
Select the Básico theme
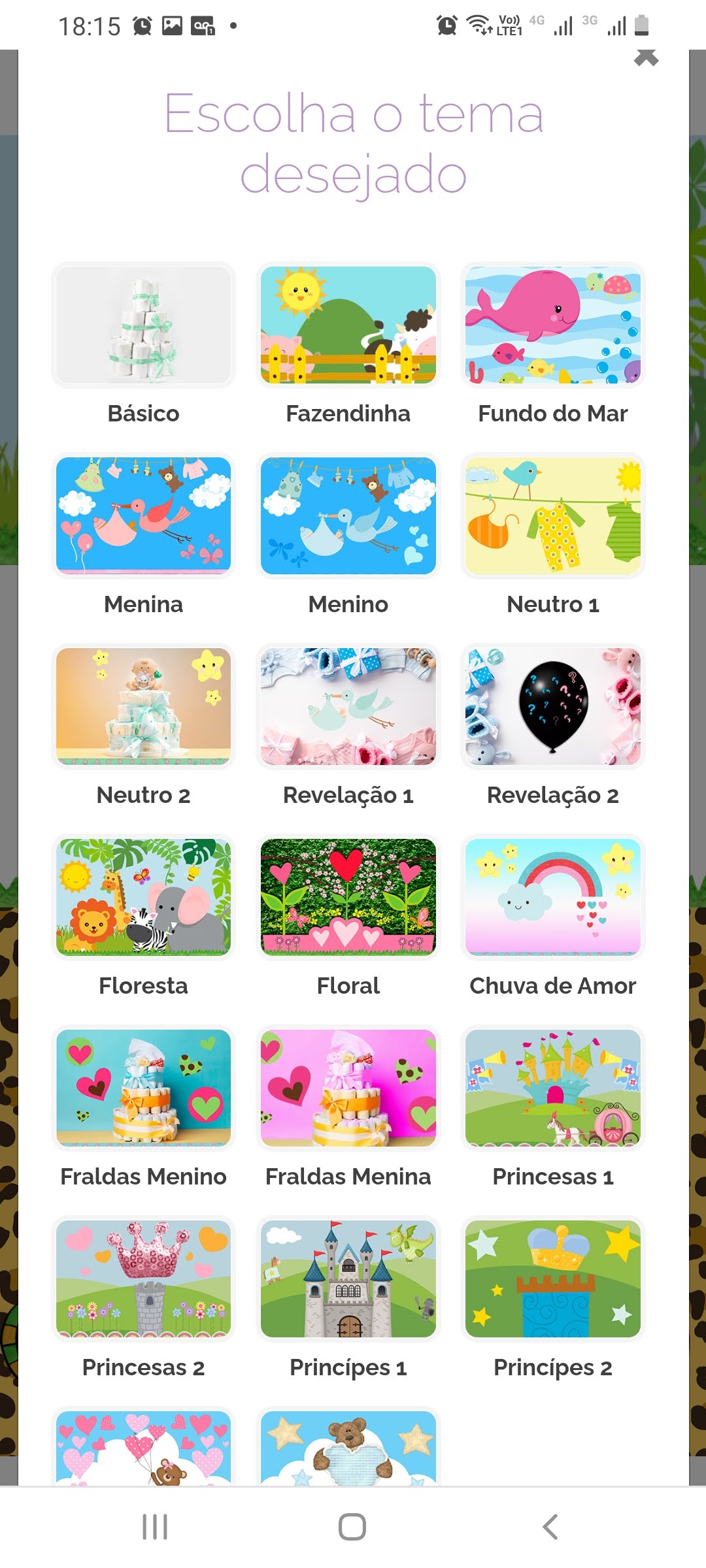(143, 325)
